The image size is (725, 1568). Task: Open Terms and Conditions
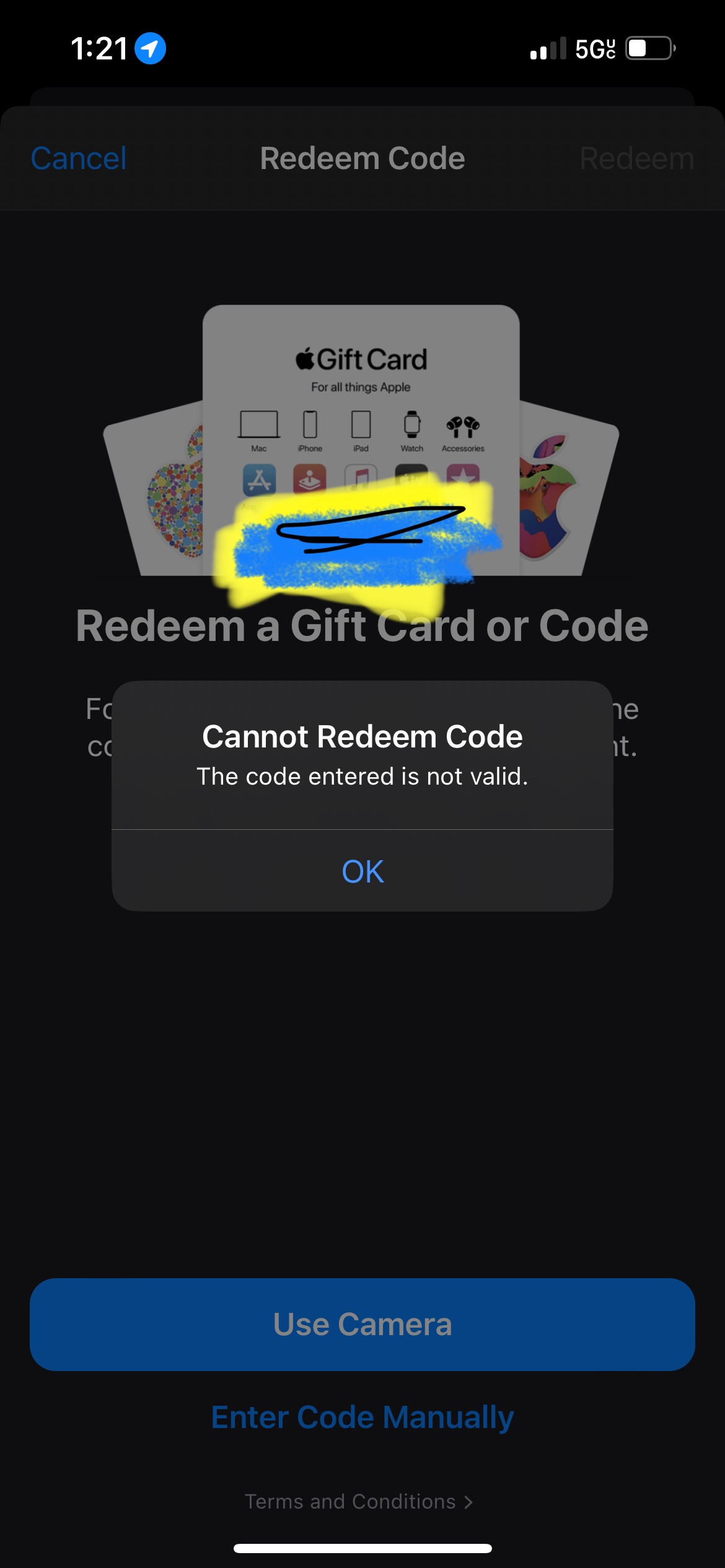(x=359, y=1502)
